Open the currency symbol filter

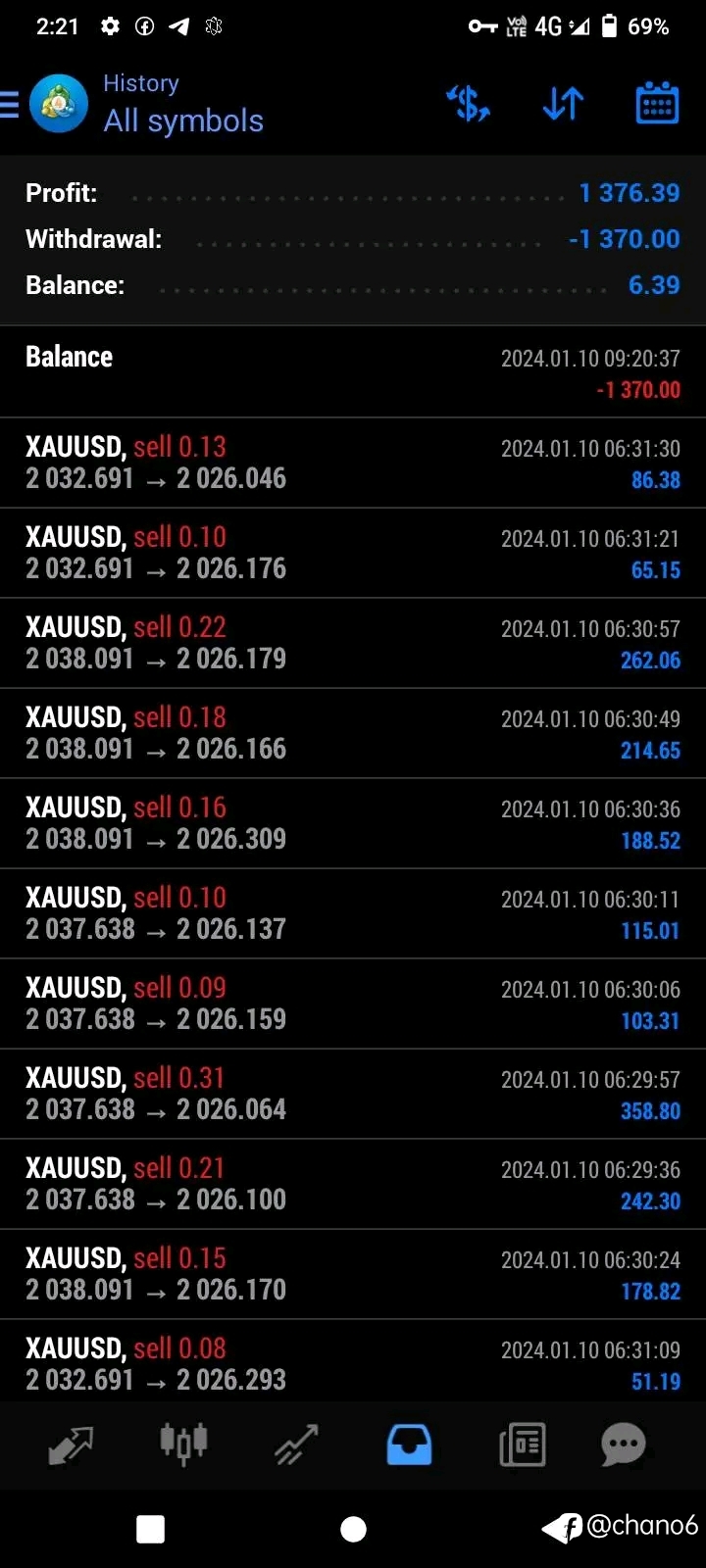coord(468,103)
